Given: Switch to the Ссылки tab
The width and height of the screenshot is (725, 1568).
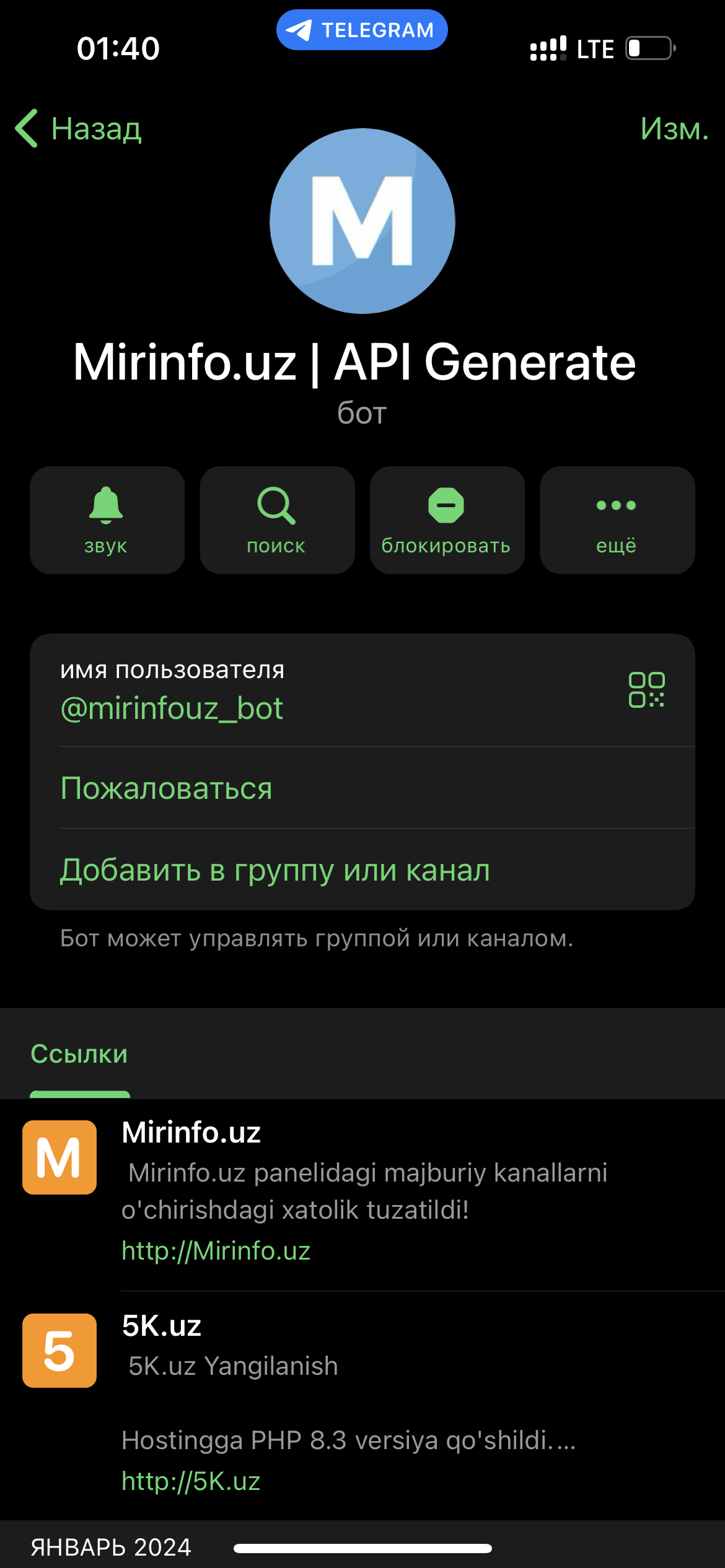Looking at the screenshot, I should pyautogui.click(x=79, y=1053).
